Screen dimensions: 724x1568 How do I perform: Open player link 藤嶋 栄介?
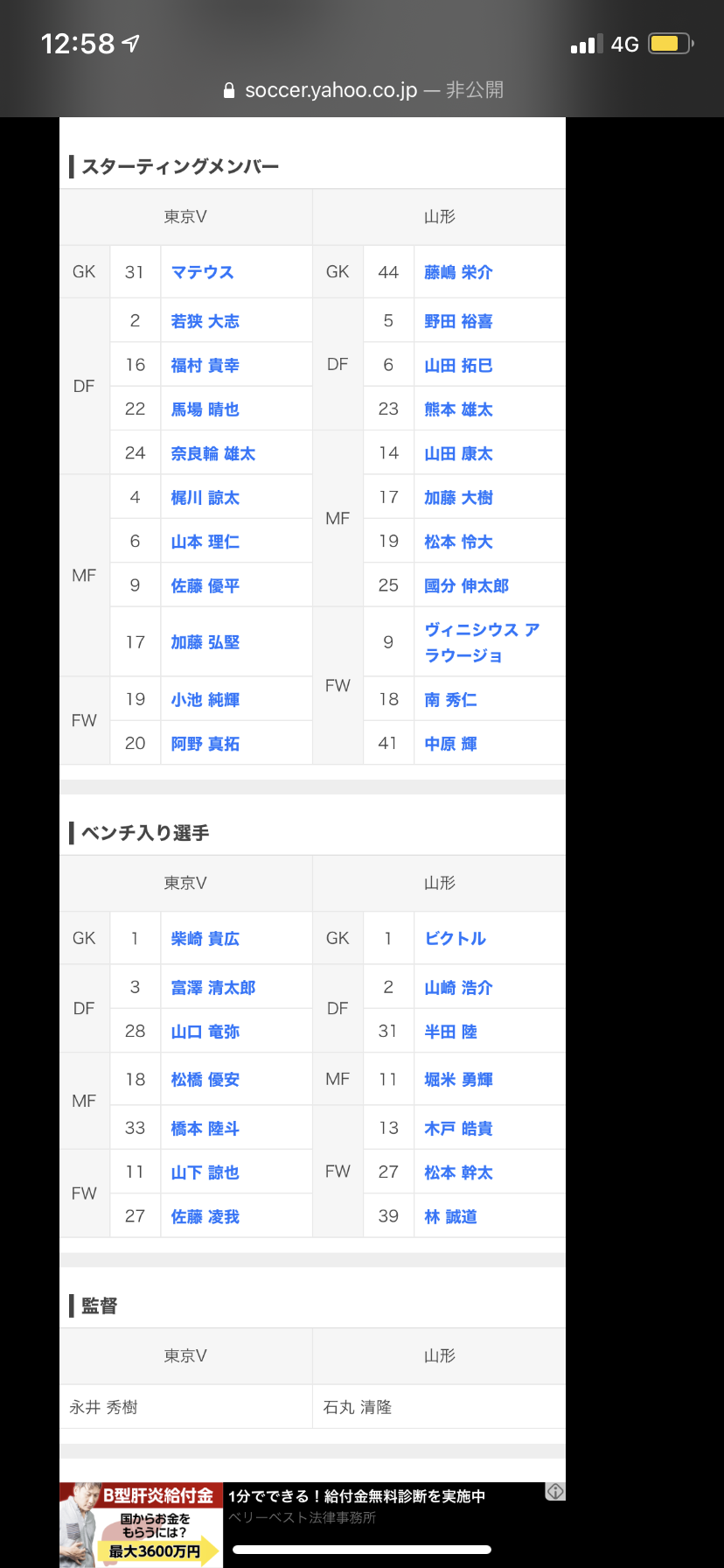pyautogui.click(x=458, y=272)
